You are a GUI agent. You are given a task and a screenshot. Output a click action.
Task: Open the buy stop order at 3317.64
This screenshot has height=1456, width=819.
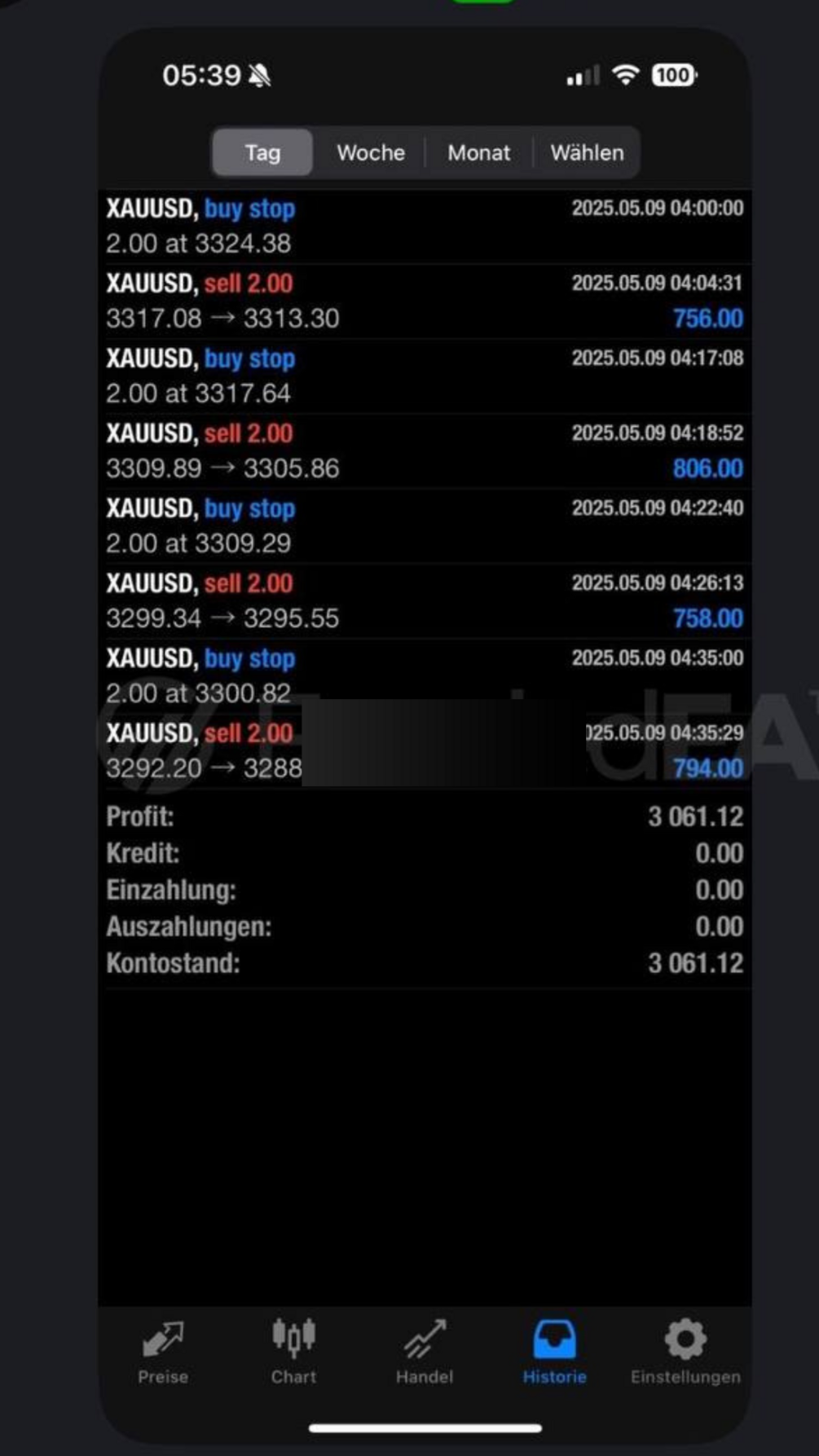(425, 376)
